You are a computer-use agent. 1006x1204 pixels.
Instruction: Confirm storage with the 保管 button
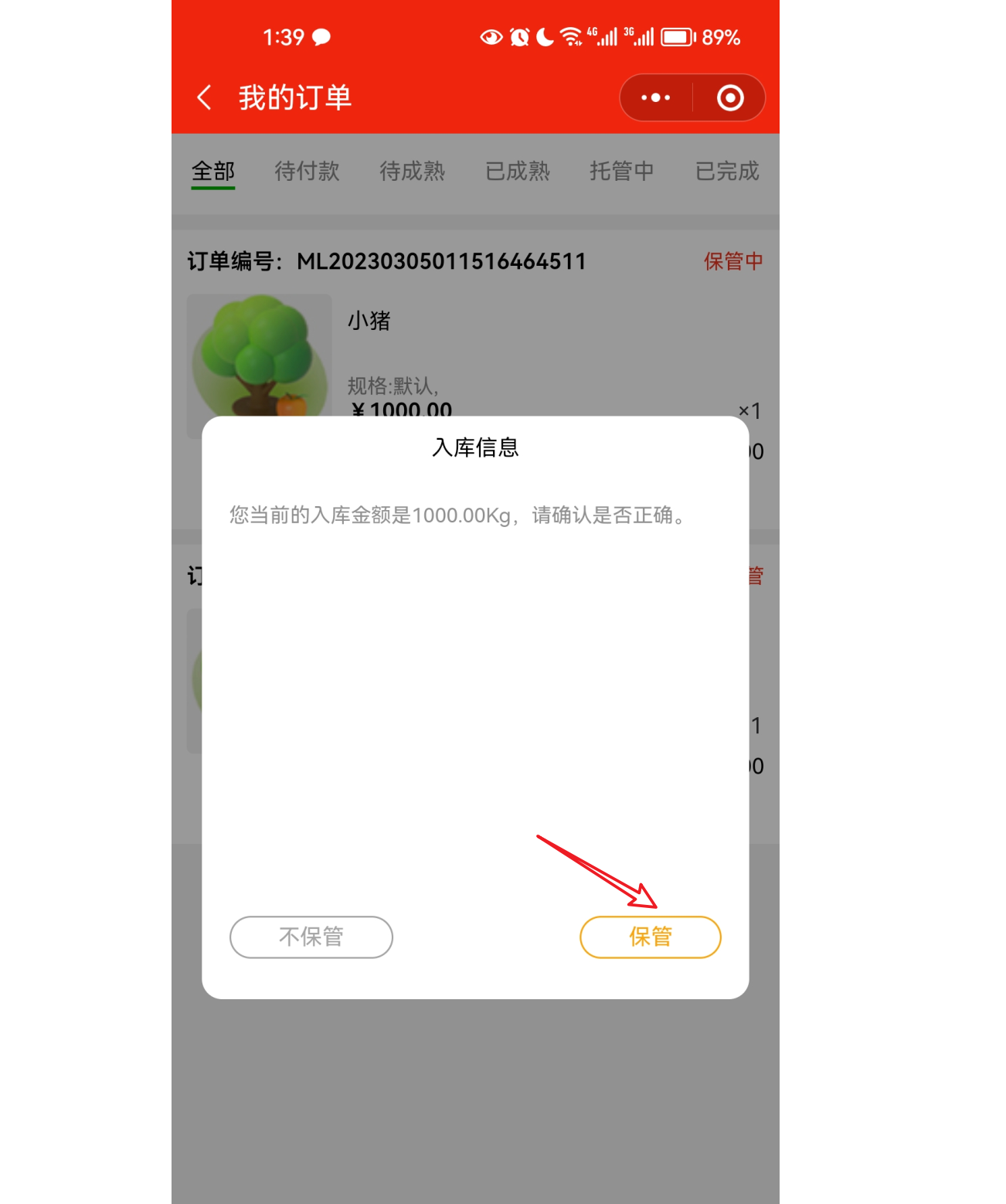pyautogui.click(x=650, y=937)
